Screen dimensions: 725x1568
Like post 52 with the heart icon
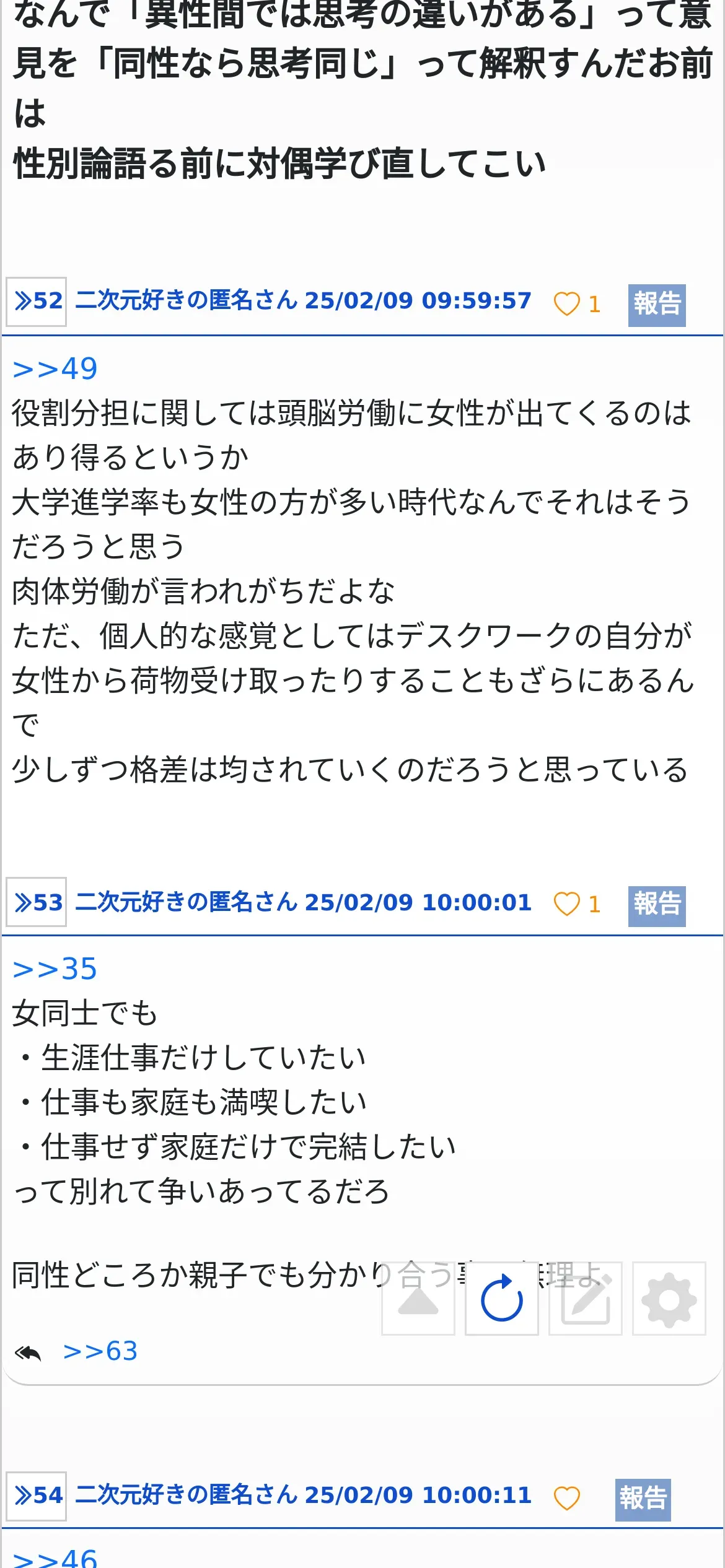coord(566,303)
